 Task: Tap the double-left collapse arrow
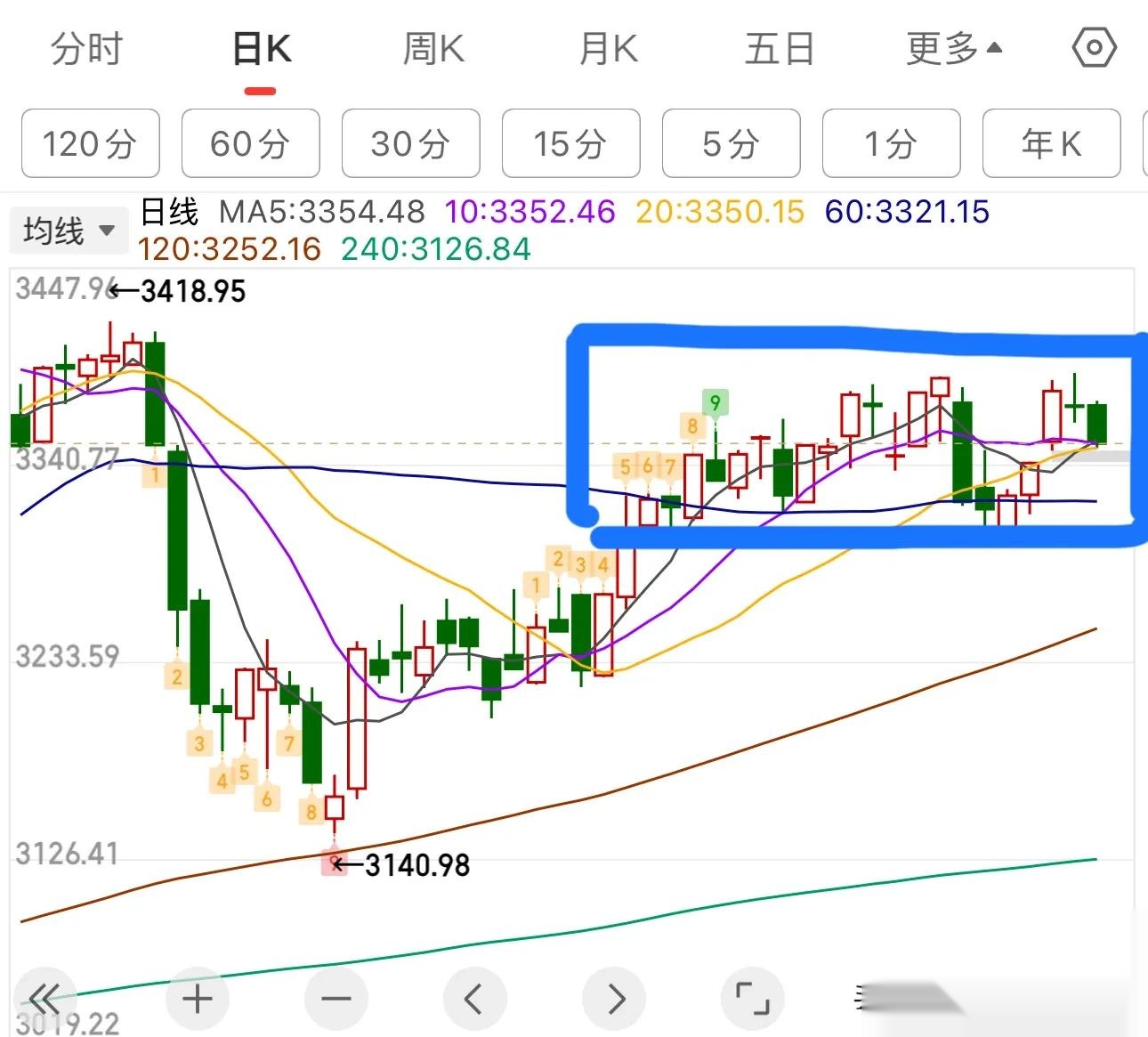[44, 997]
